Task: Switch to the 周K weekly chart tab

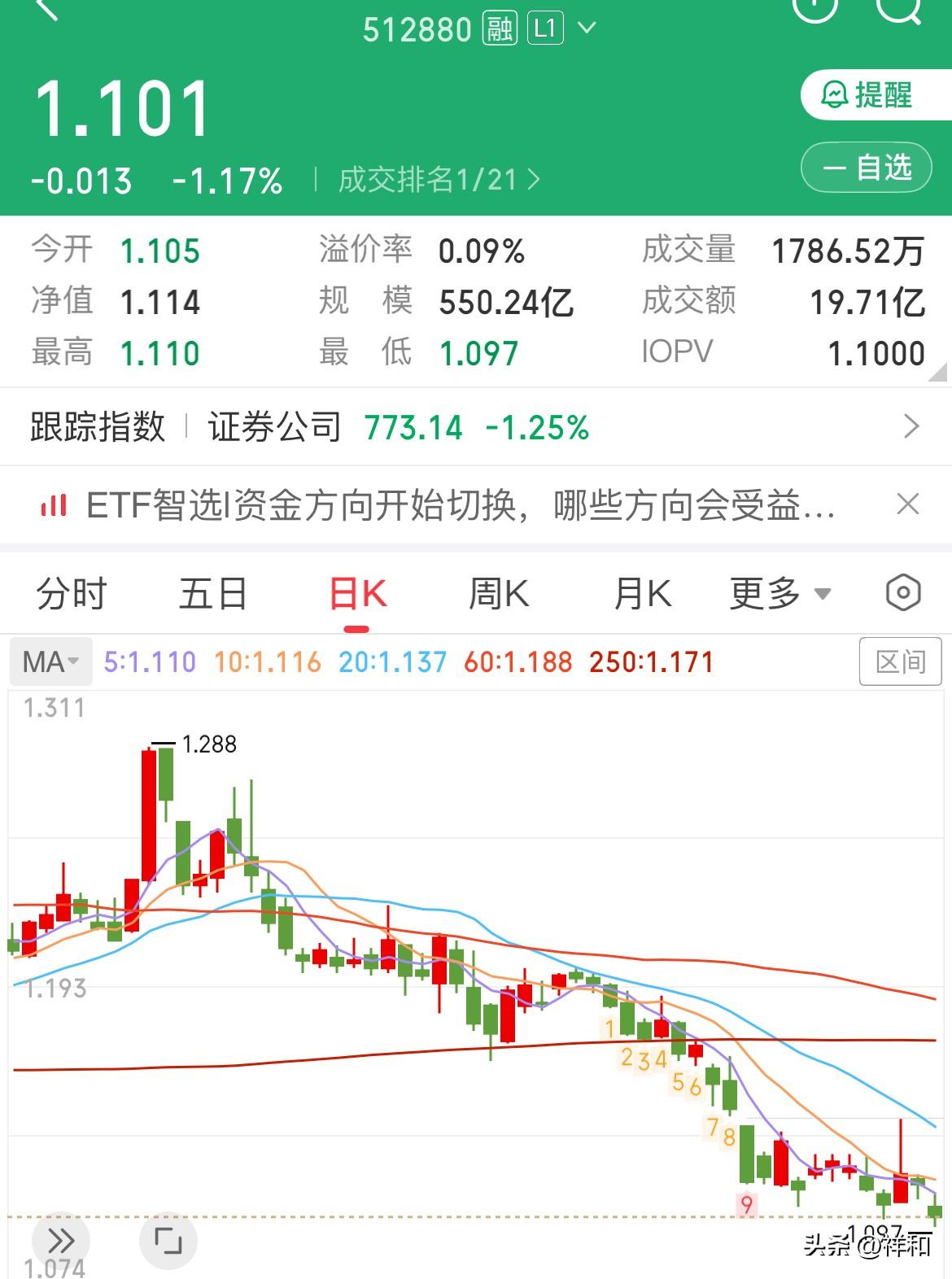Action: click(499, 593)
